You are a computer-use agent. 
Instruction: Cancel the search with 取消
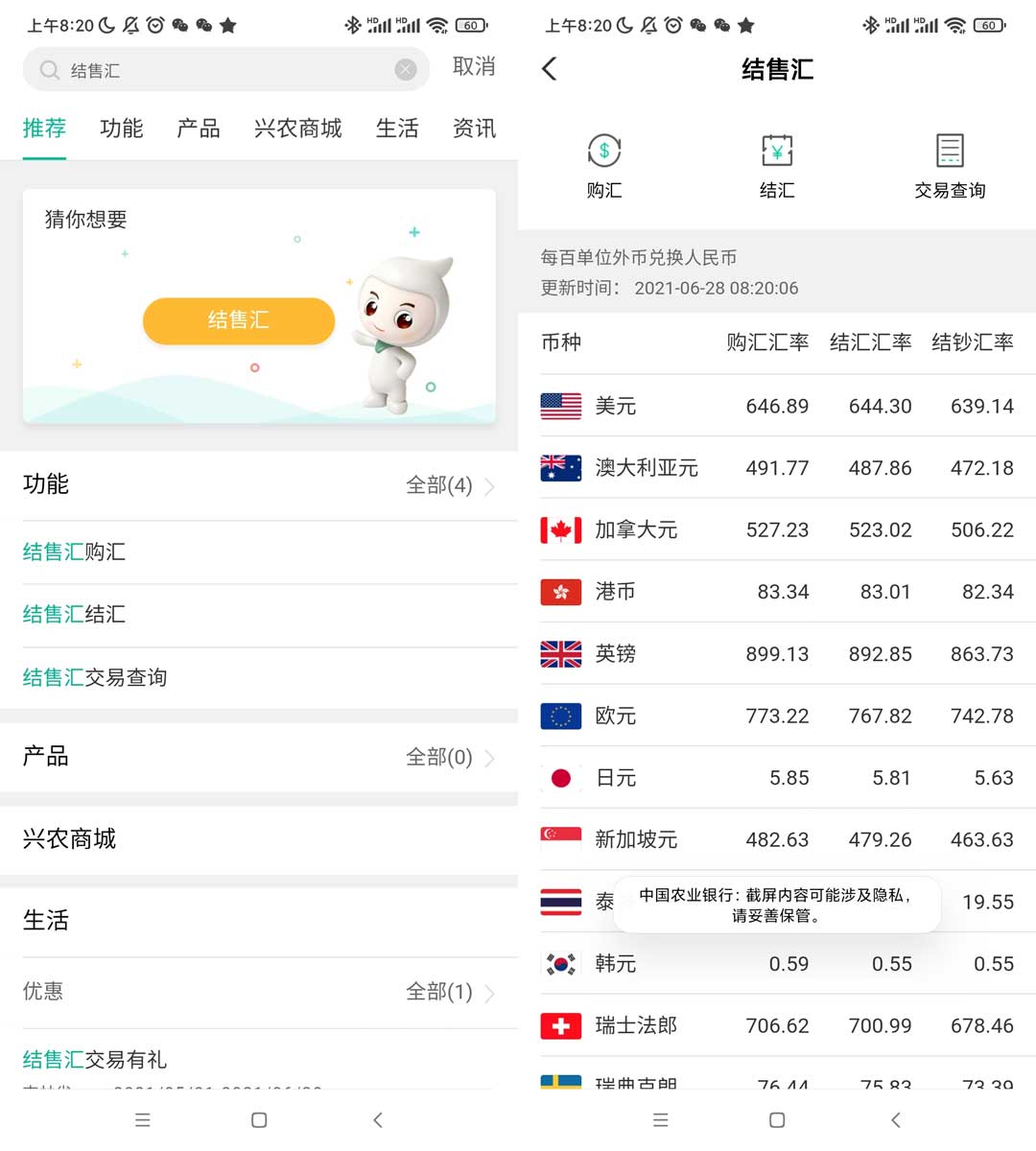(x=474, y=67)
